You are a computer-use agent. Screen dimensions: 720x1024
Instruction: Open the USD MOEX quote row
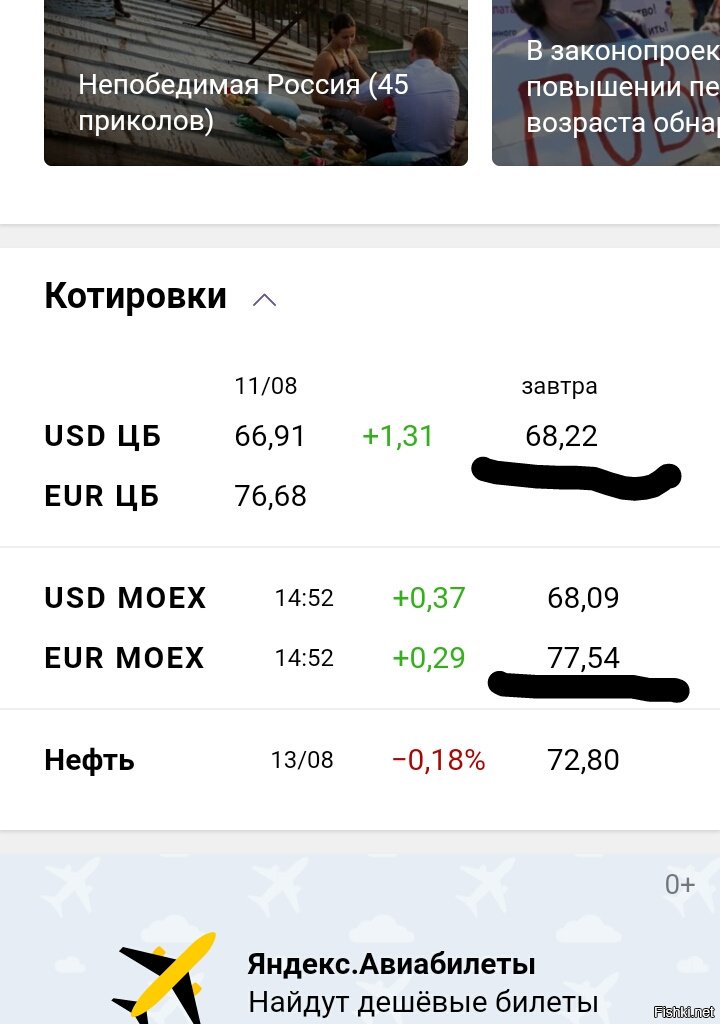(x=360, y=598)
